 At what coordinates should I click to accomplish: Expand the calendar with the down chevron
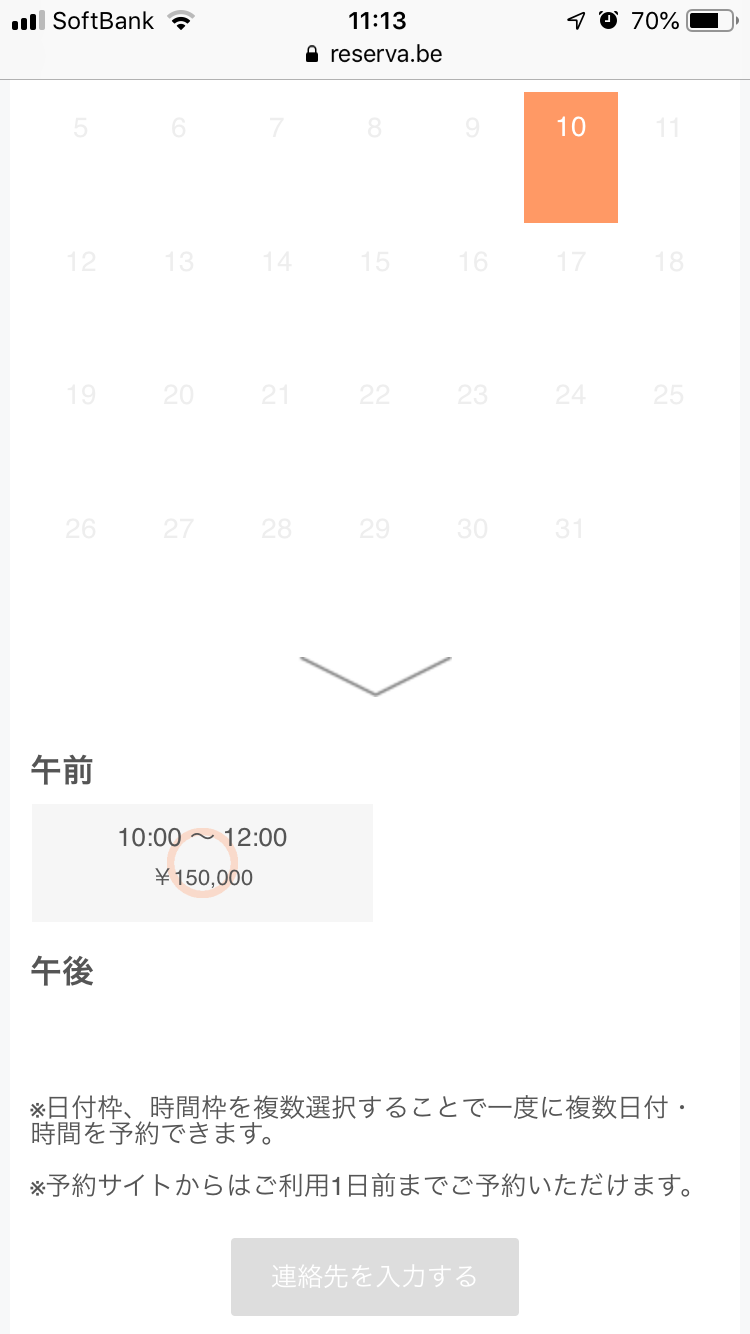pos(375,676)
